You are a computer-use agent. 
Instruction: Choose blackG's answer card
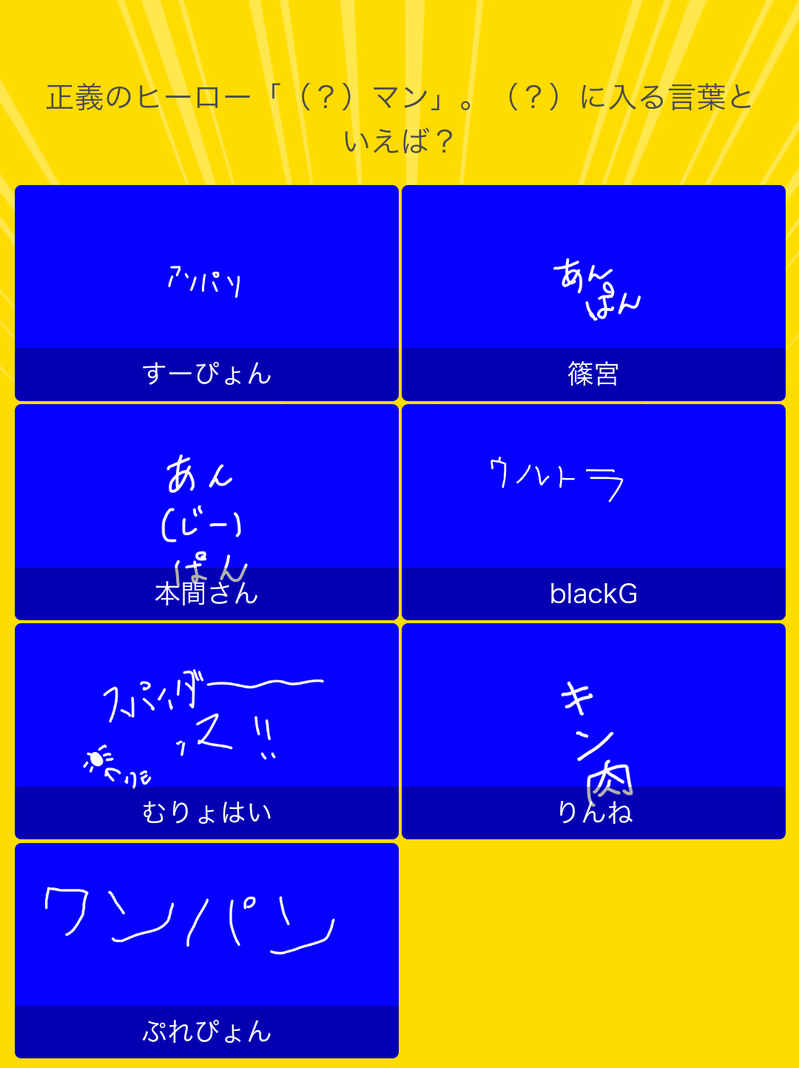[x=593, y=511]
